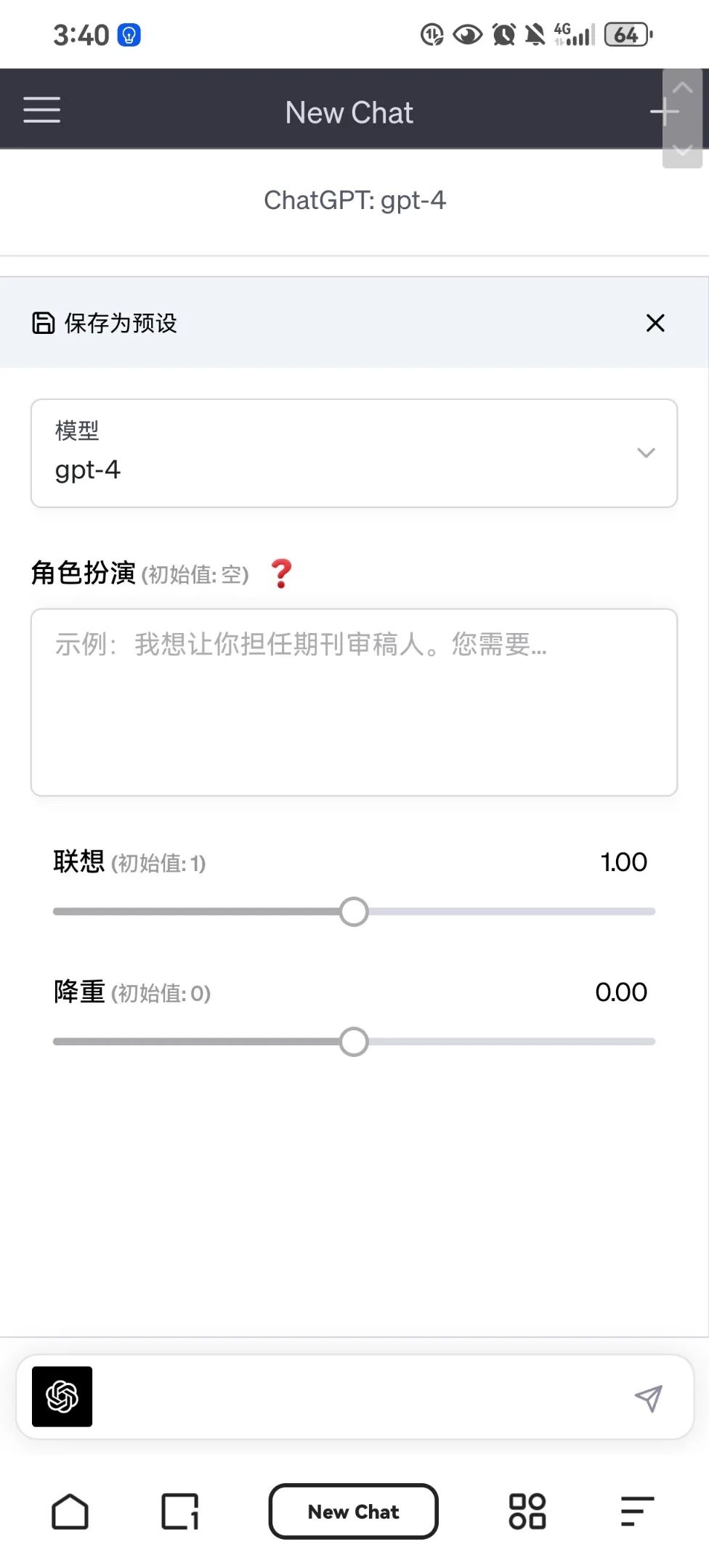Open the hamburger navigation menu
This screenshot has height=1568, width=709.
click(41, 110)
